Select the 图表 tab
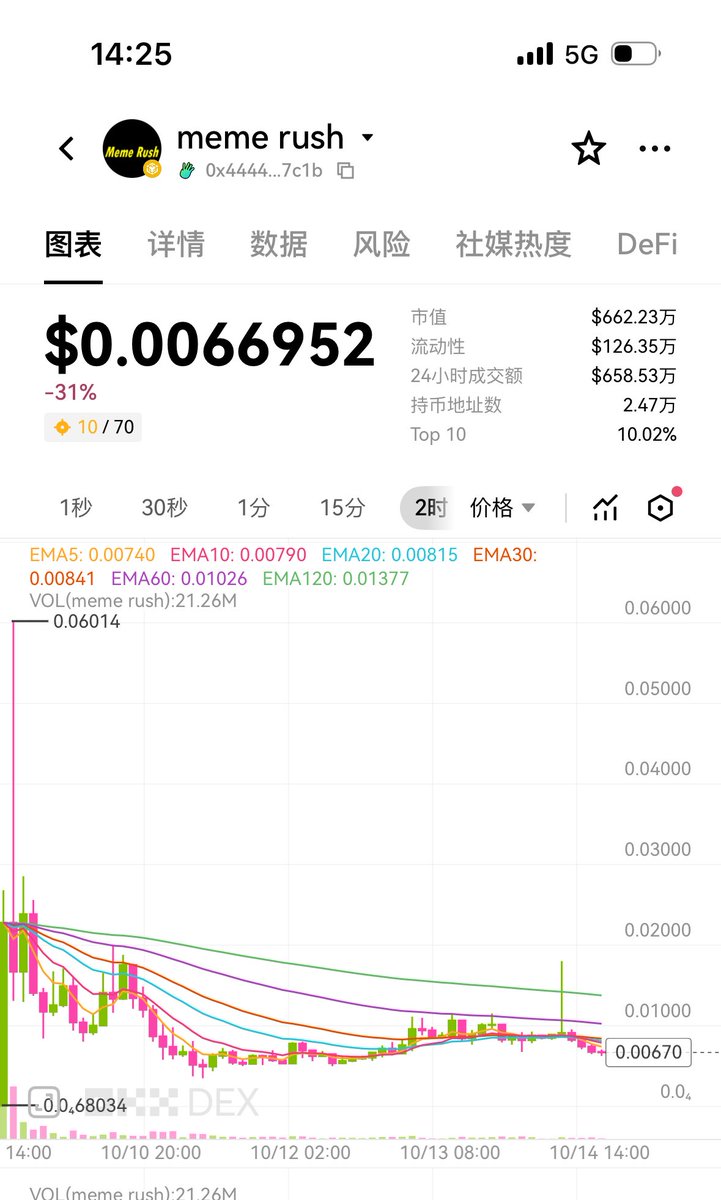 pos(74,244)
